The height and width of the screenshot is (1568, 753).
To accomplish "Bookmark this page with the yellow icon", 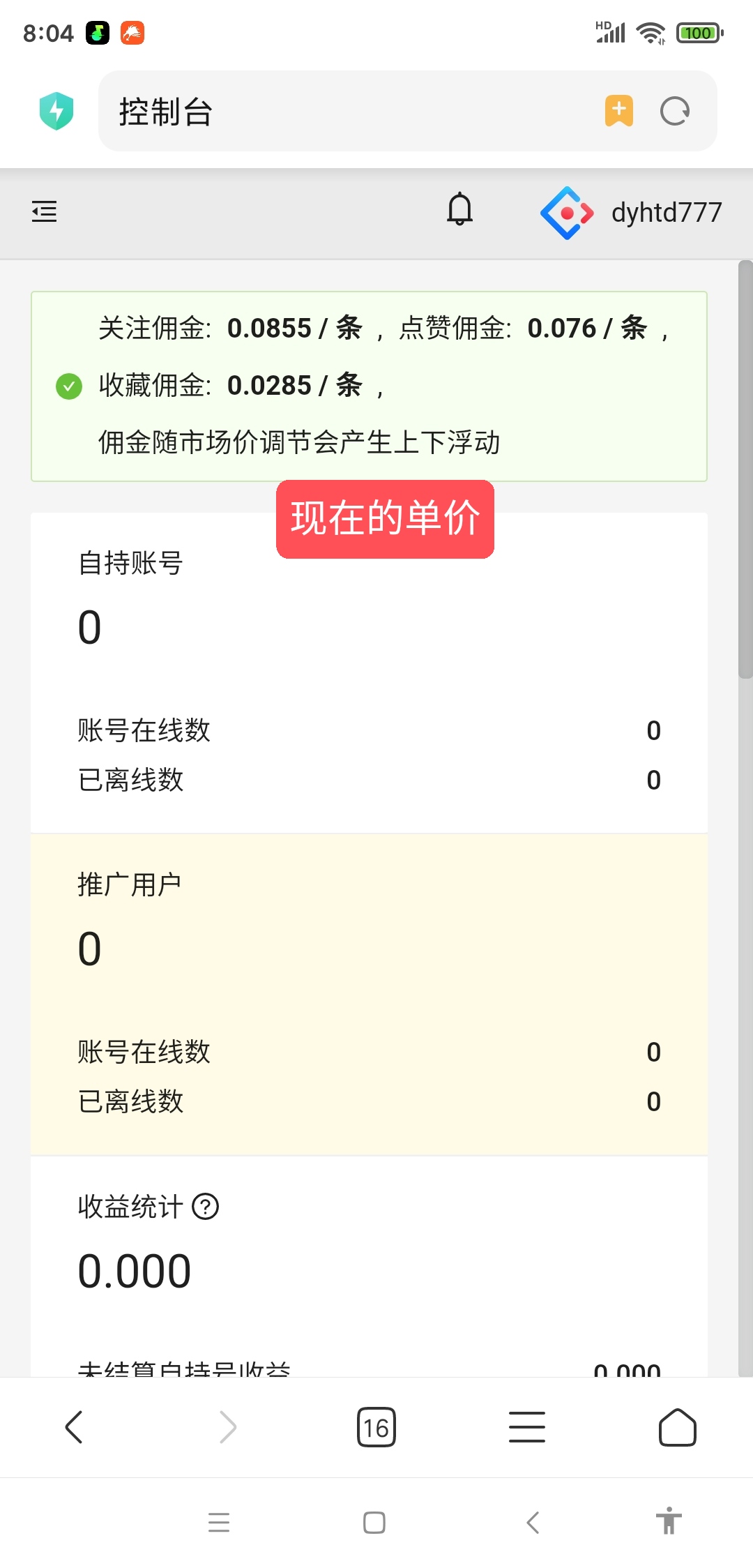I will tap(619, 111).
